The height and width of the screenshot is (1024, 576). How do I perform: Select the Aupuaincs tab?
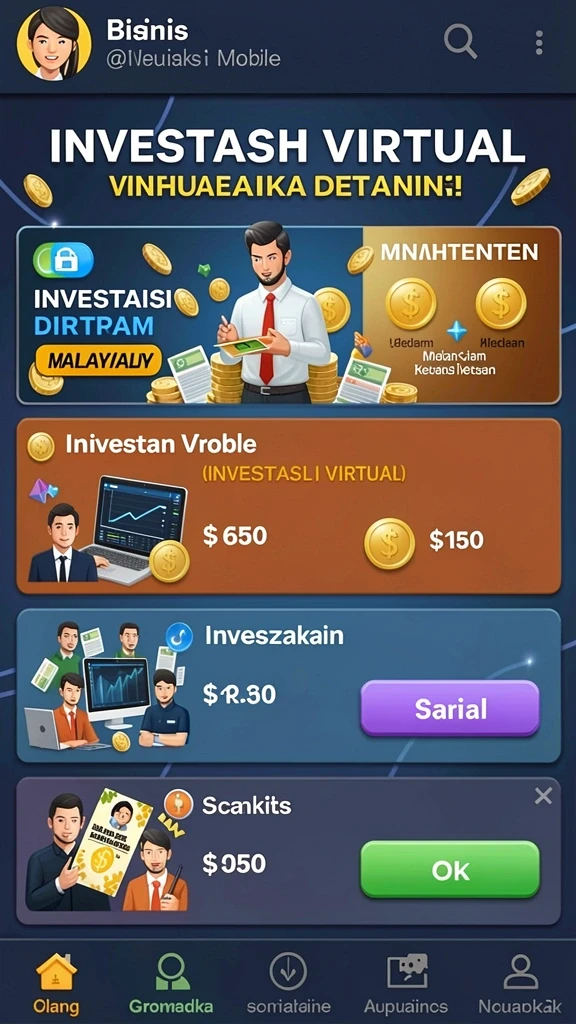(x=406, y=983)
